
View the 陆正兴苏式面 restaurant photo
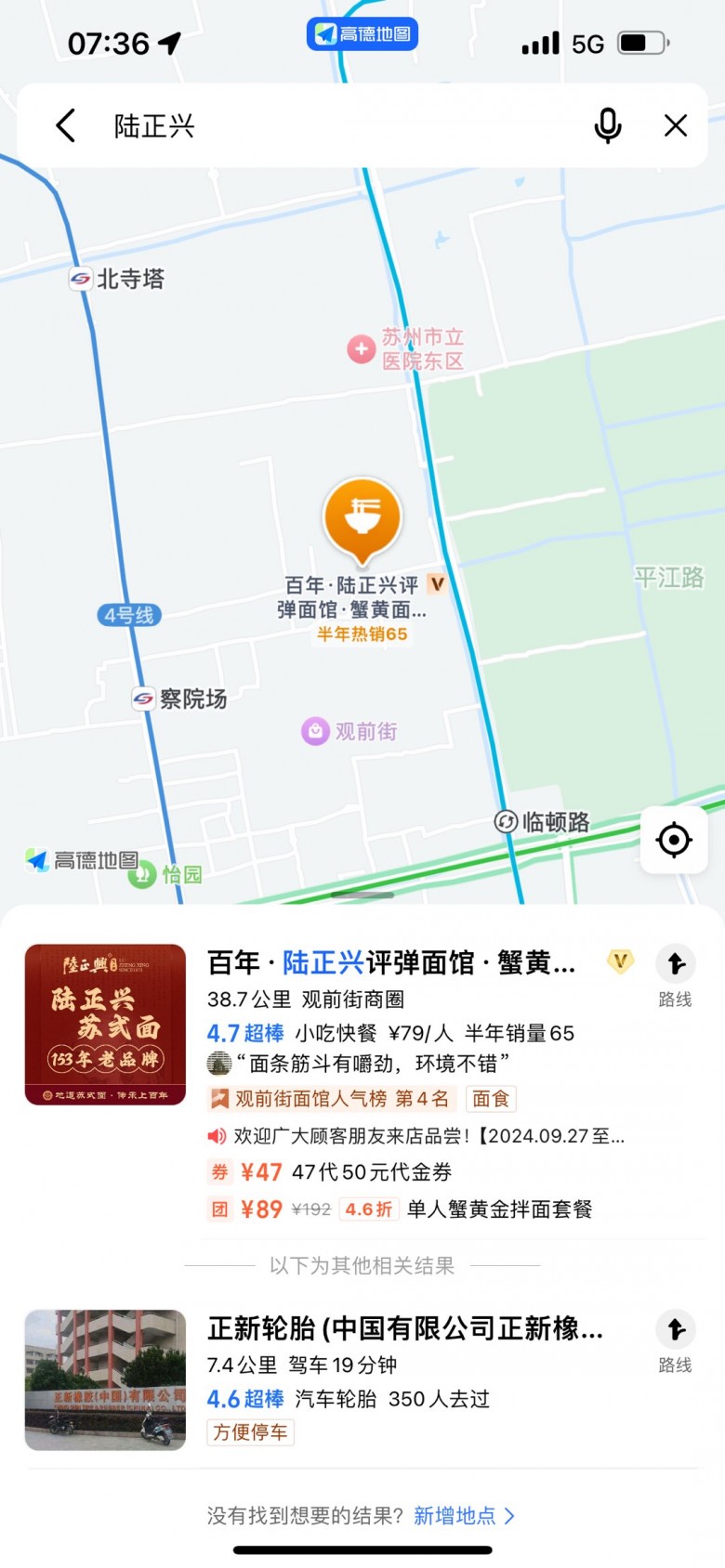(x=105, y=1025)
